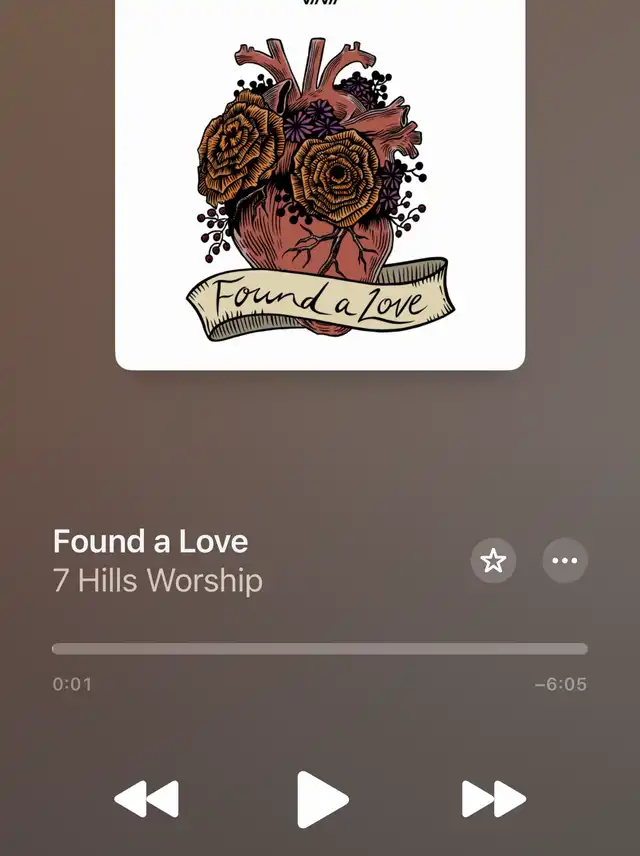
Task: Skip to the next track
Action: 494,799
